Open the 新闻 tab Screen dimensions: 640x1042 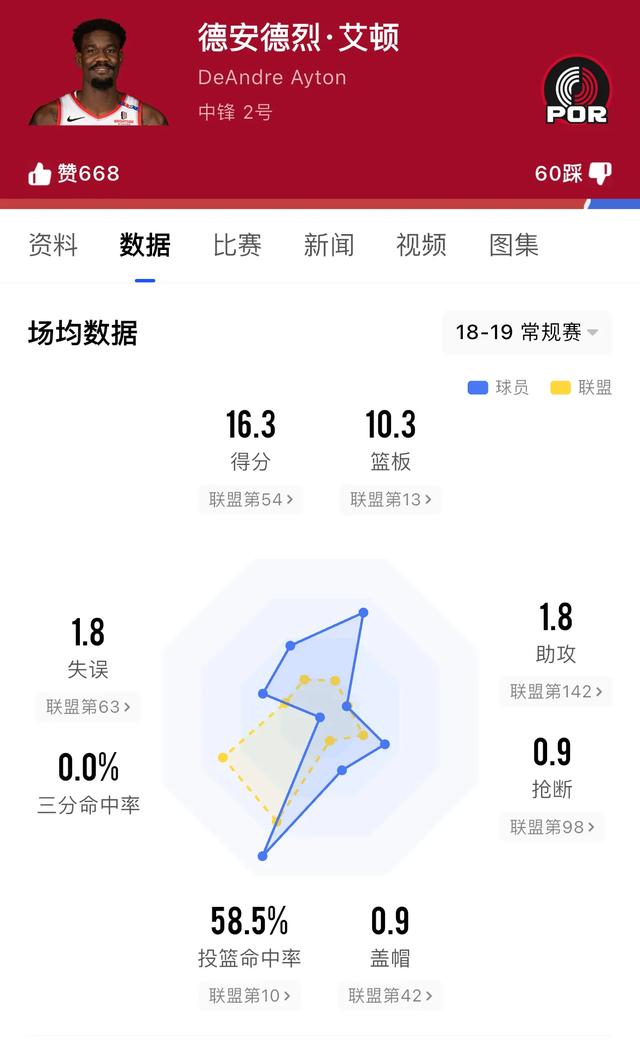[x=329, y=245]
